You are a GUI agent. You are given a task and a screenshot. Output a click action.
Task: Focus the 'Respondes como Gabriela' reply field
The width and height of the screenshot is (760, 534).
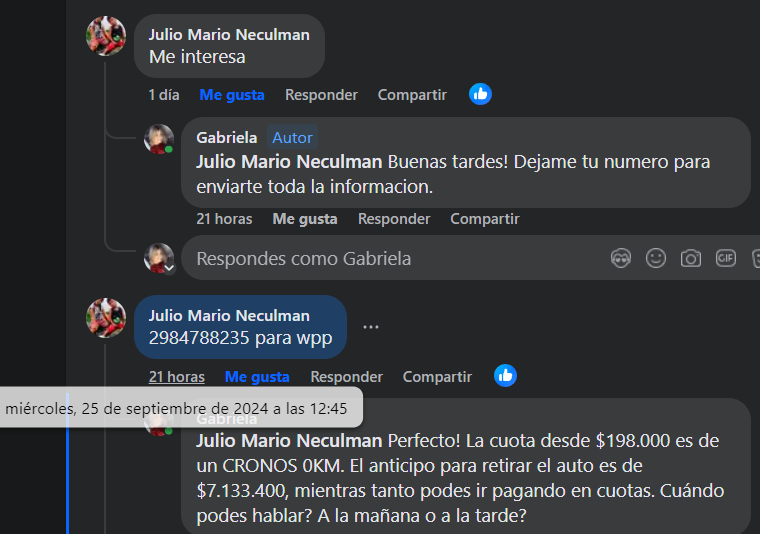[380, 259]
